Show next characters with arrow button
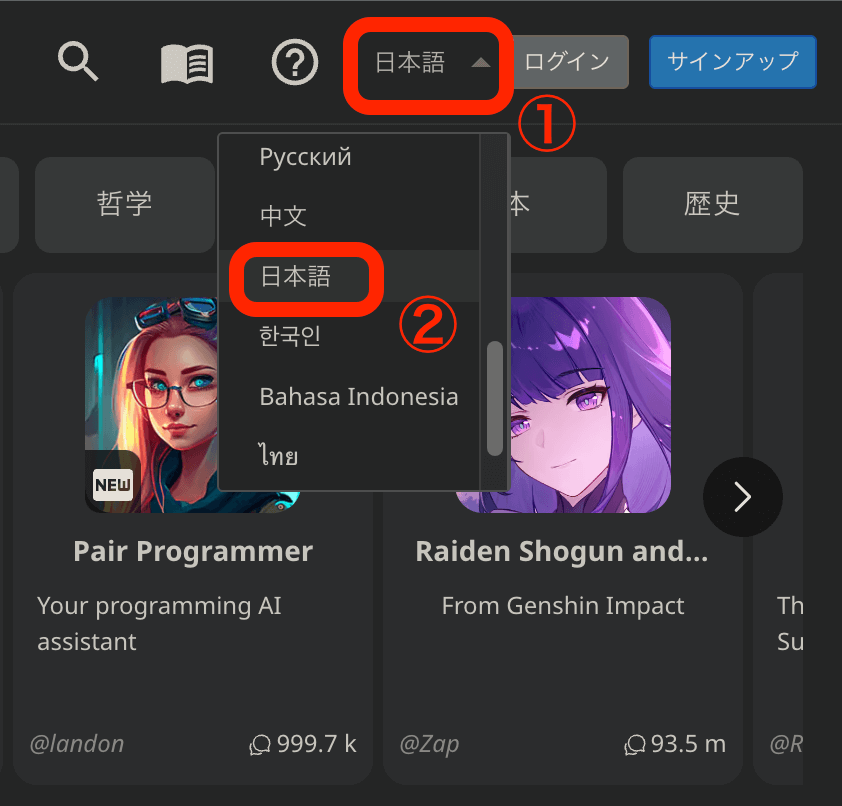This screenshot has width=842, height=806. tap(742, 497)
